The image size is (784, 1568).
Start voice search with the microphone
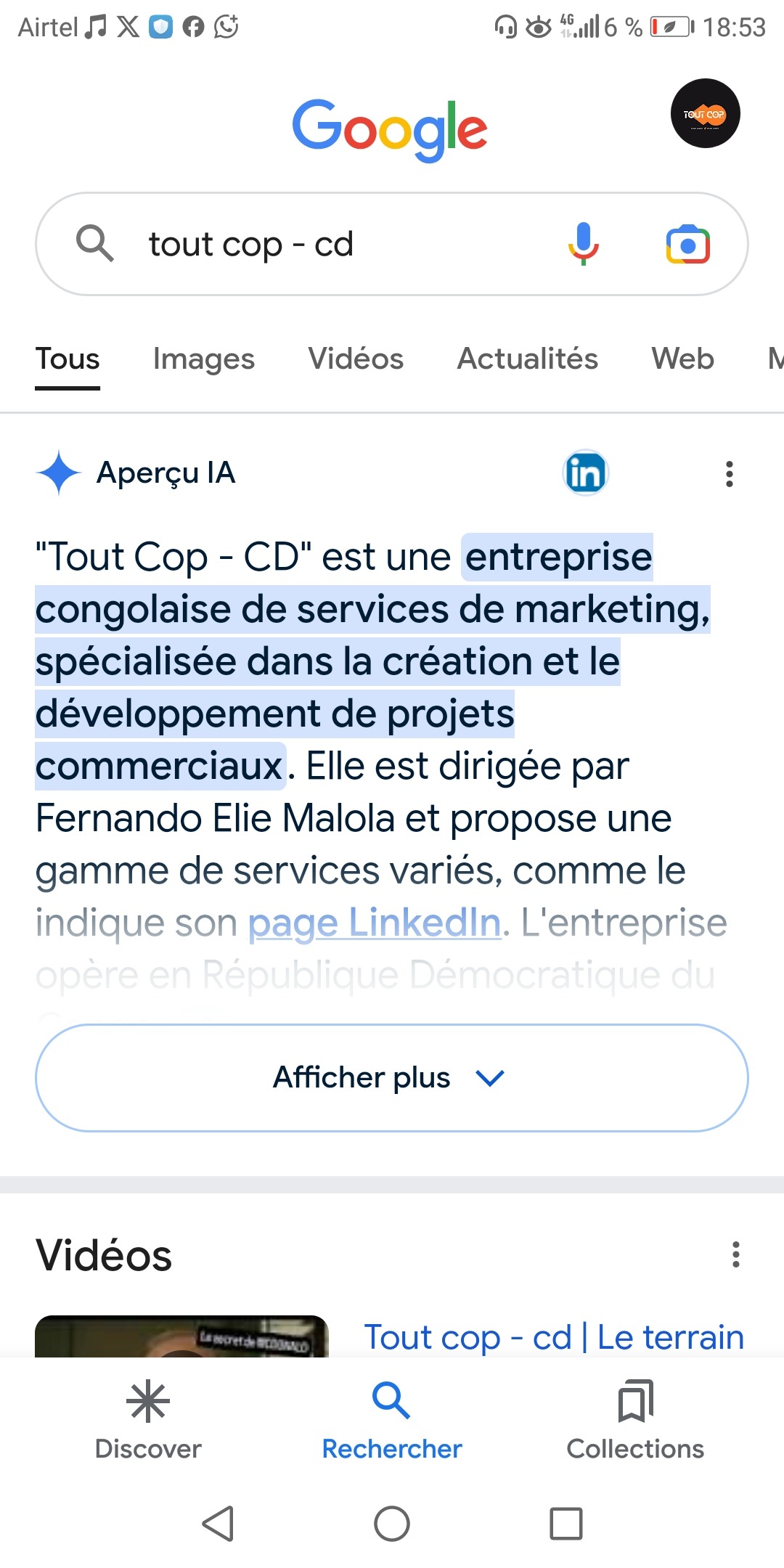pyautogui.click(x=583, y=244)
